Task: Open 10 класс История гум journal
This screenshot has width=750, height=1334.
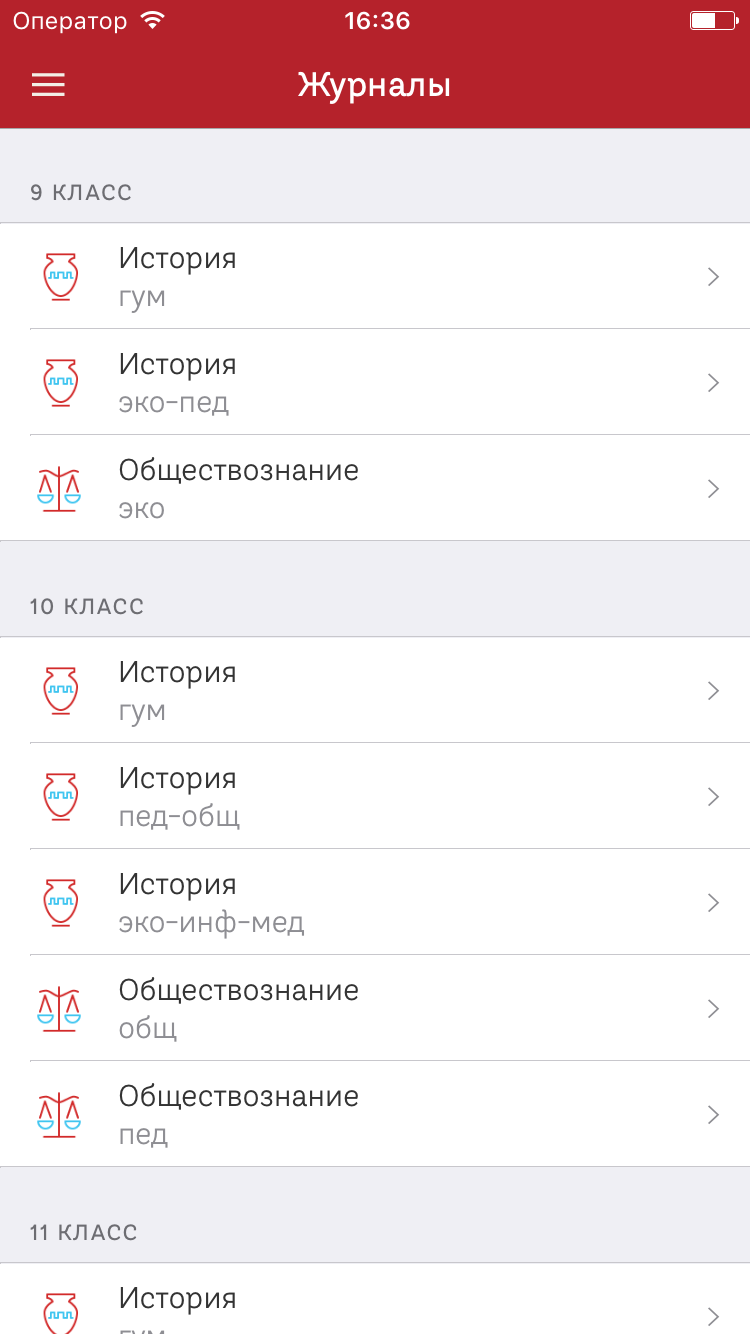Action: [375, 690]
